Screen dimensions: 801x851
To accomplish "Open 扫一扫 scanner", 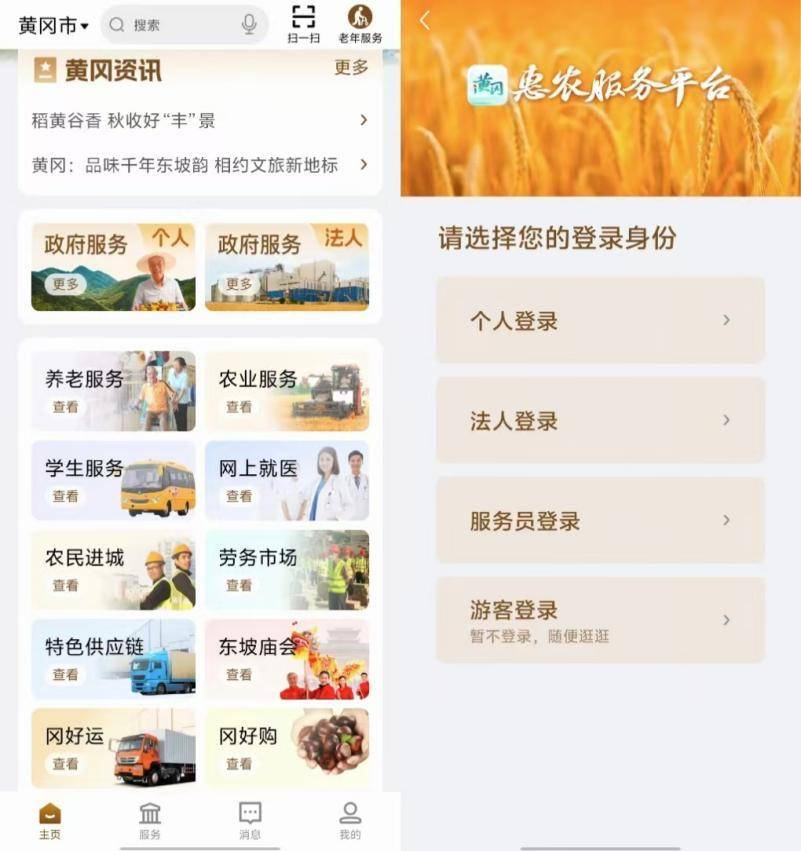I will coord(302,24).
